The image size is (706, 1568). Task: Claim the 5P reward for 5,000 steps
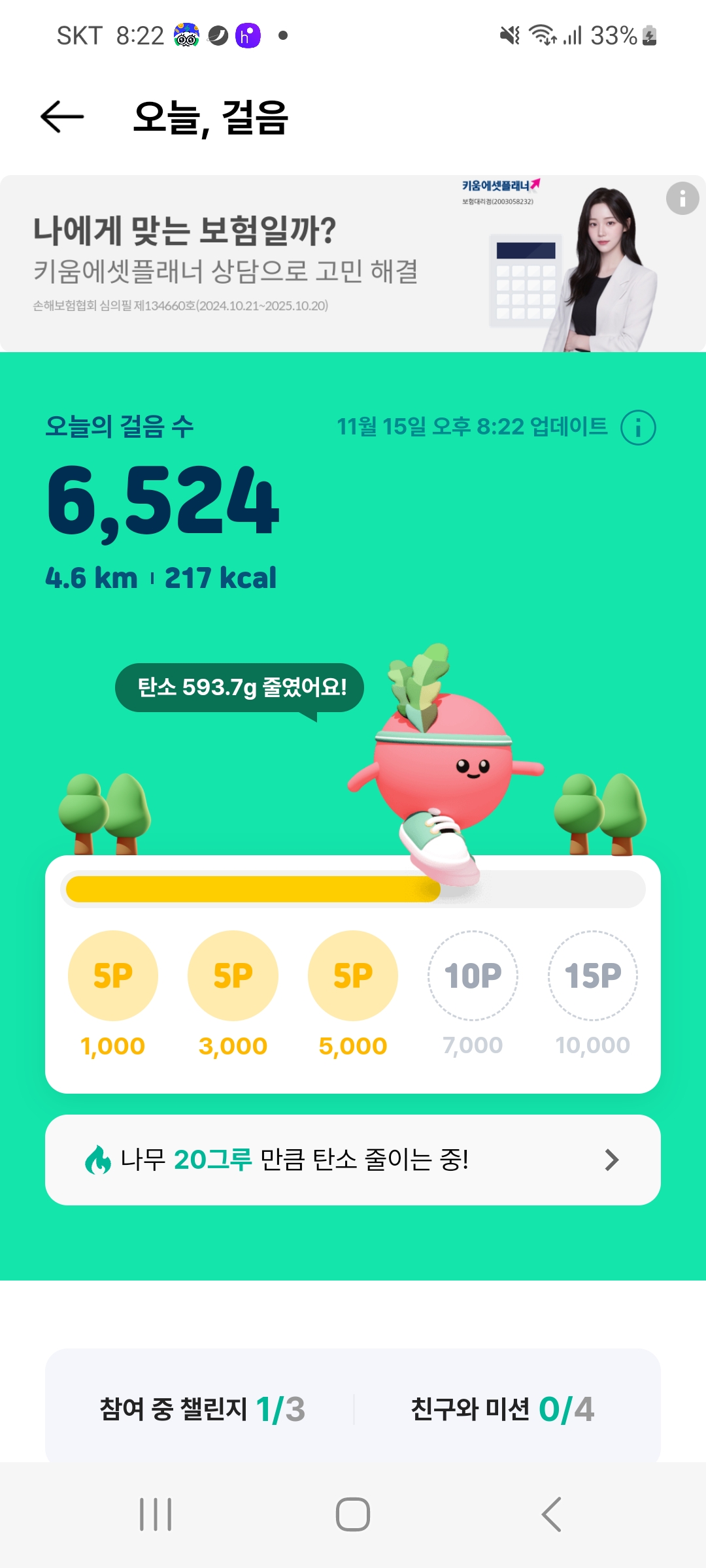[x=353, y=975]
